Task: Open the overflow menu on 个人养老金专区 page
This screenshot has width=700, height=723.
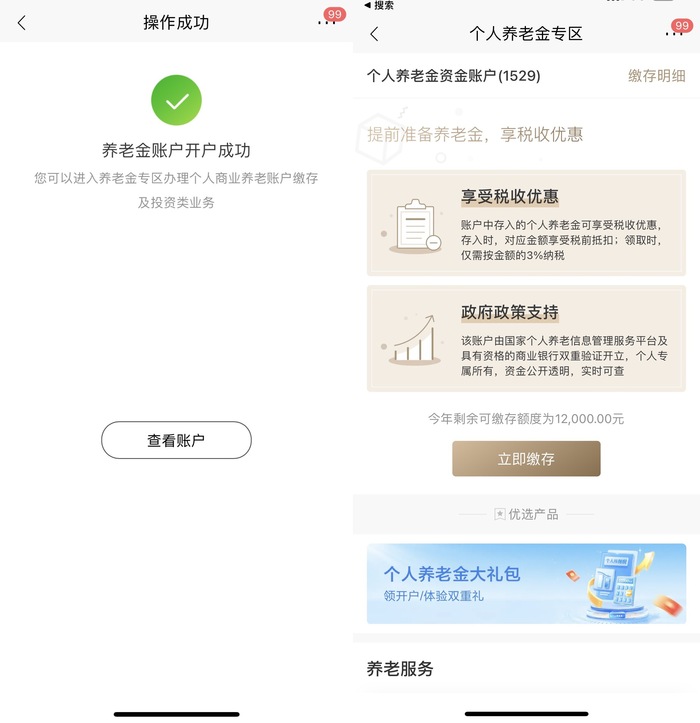Action: pyautogui.click(x=674, y=34)
